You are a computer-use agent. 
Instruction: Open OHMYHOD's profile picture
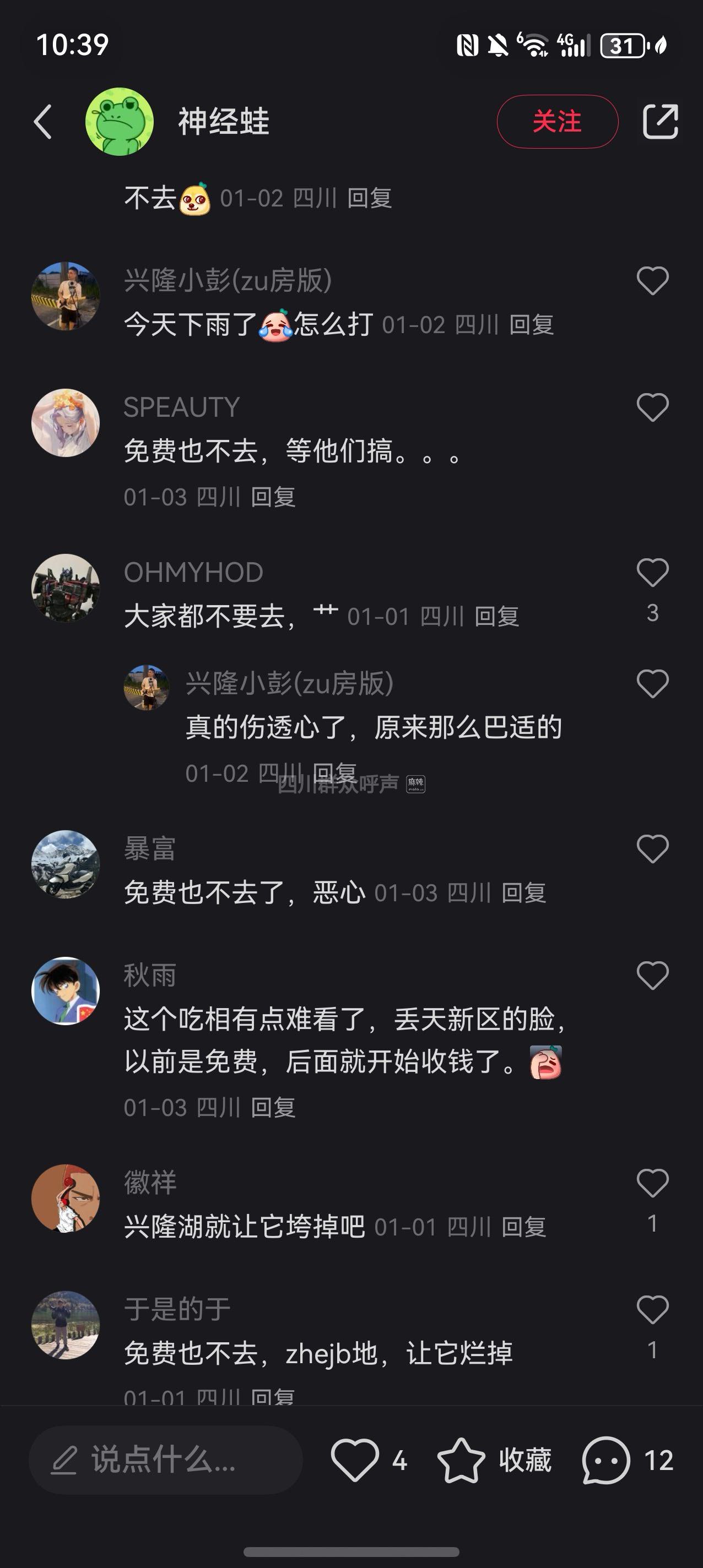pos(65,588)
